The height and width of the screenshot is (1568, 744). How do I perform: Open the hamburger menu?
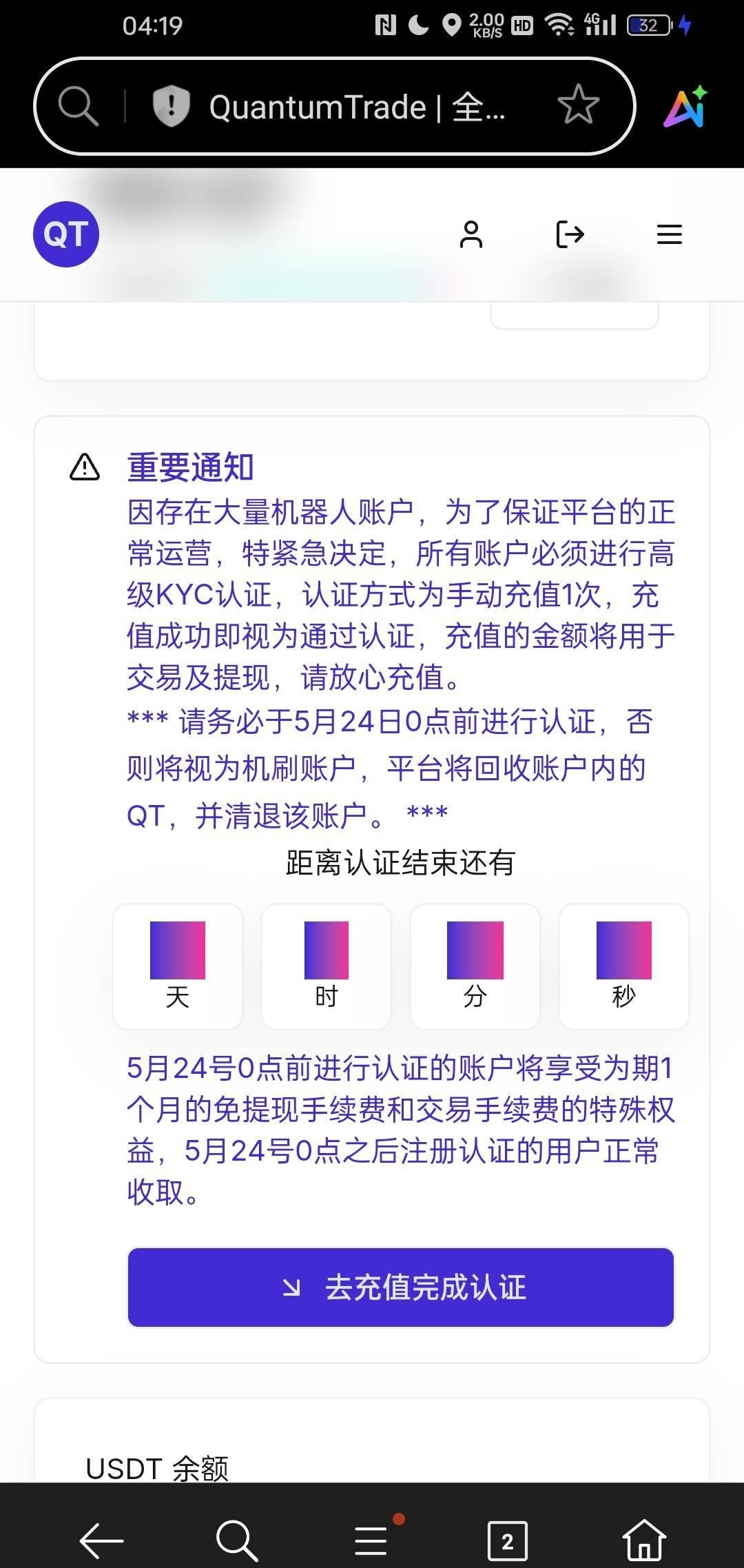click(x=669, y=234)
